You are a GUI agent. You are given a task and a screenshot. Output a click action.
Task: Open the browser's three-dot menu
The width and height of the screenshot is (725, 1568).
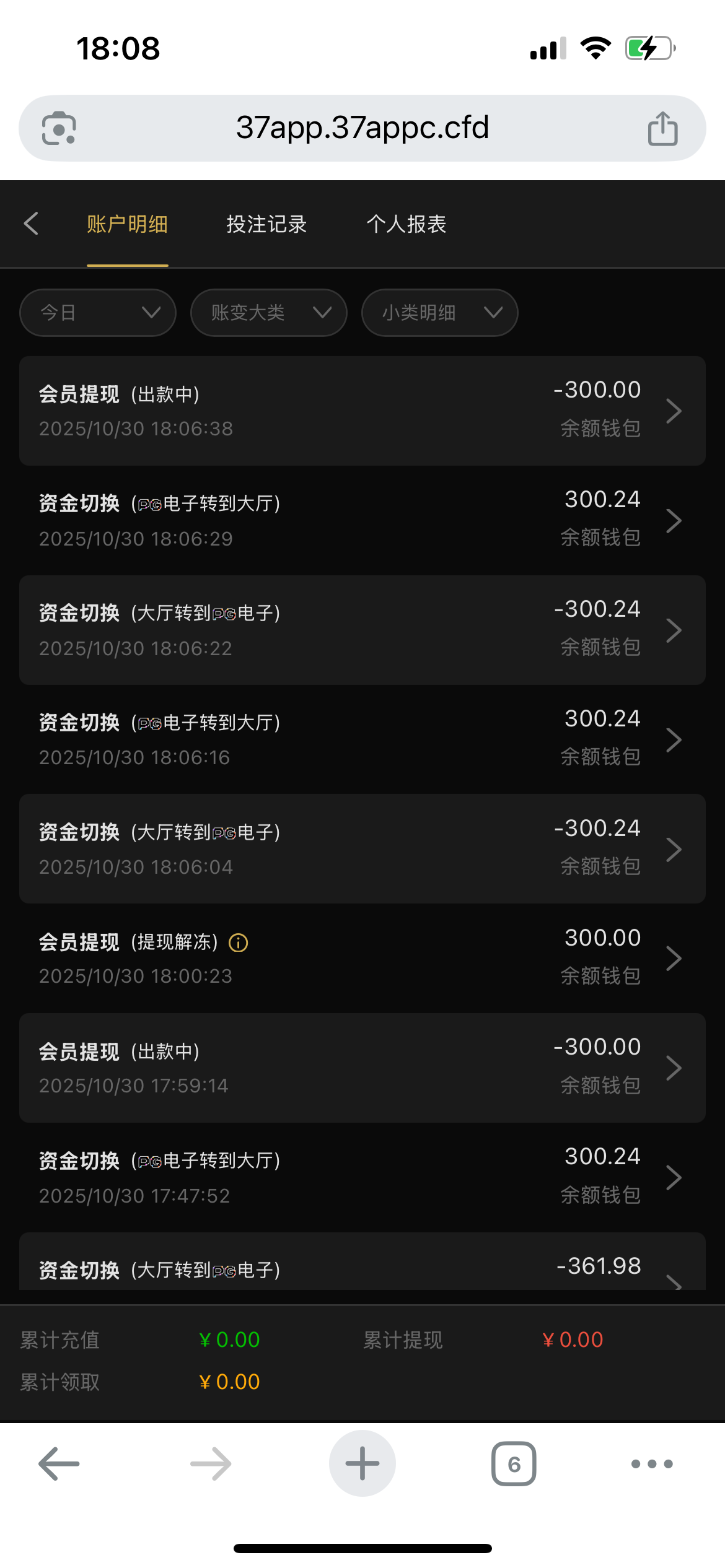[651, 1463]
